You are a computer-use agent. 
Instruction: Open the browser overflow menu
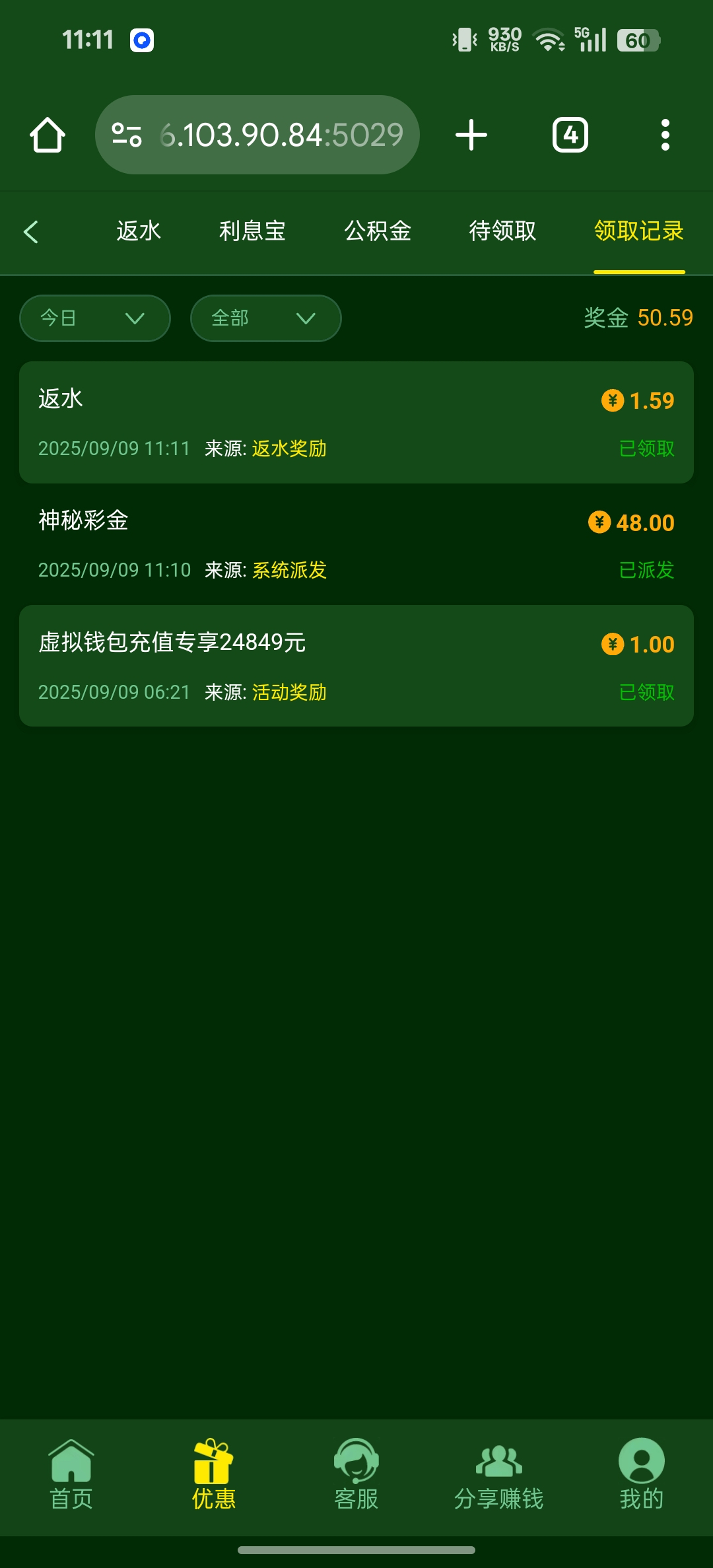(665, 135)
